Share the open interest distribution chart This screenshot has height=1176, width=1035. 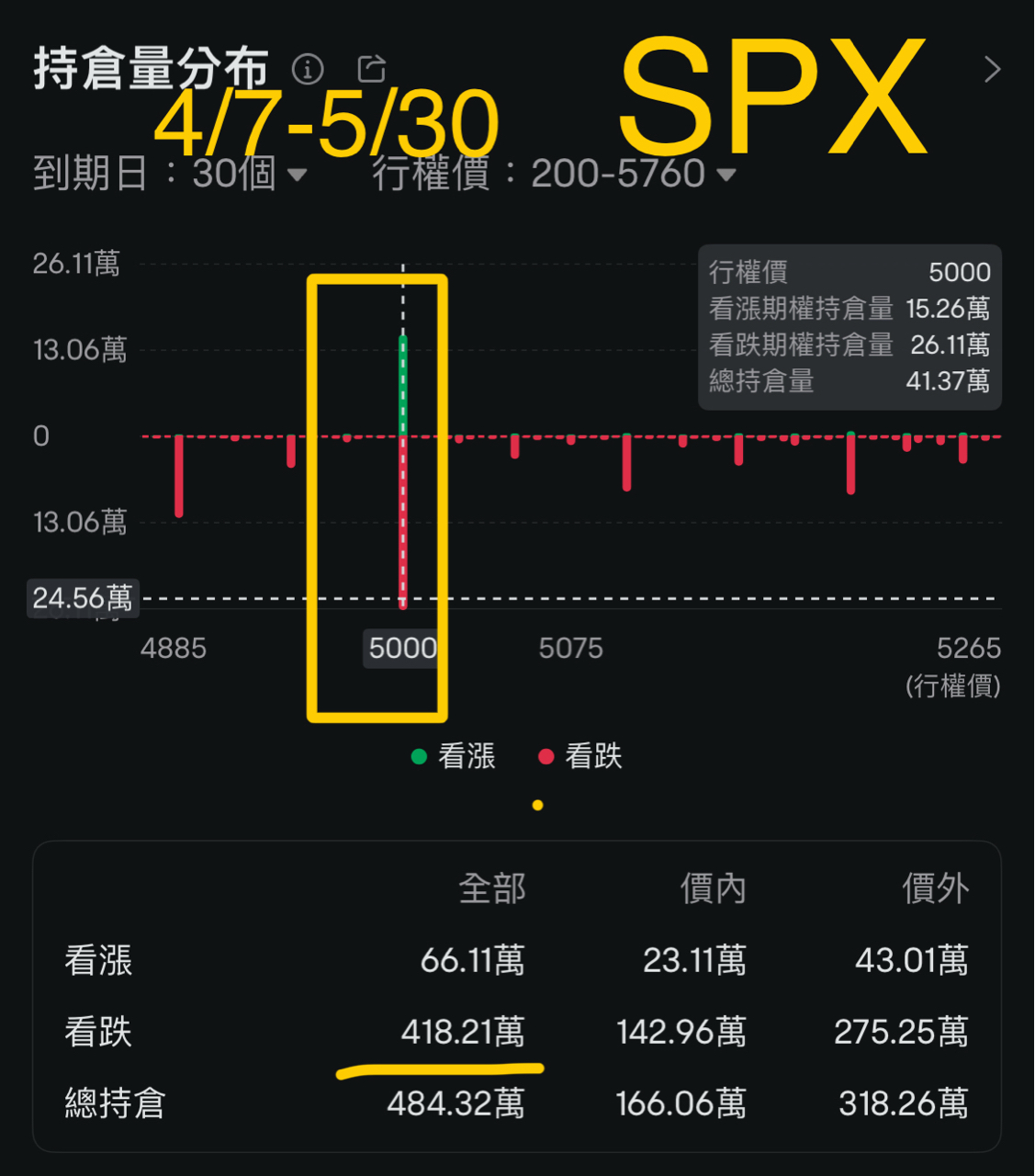pos(371,69)
